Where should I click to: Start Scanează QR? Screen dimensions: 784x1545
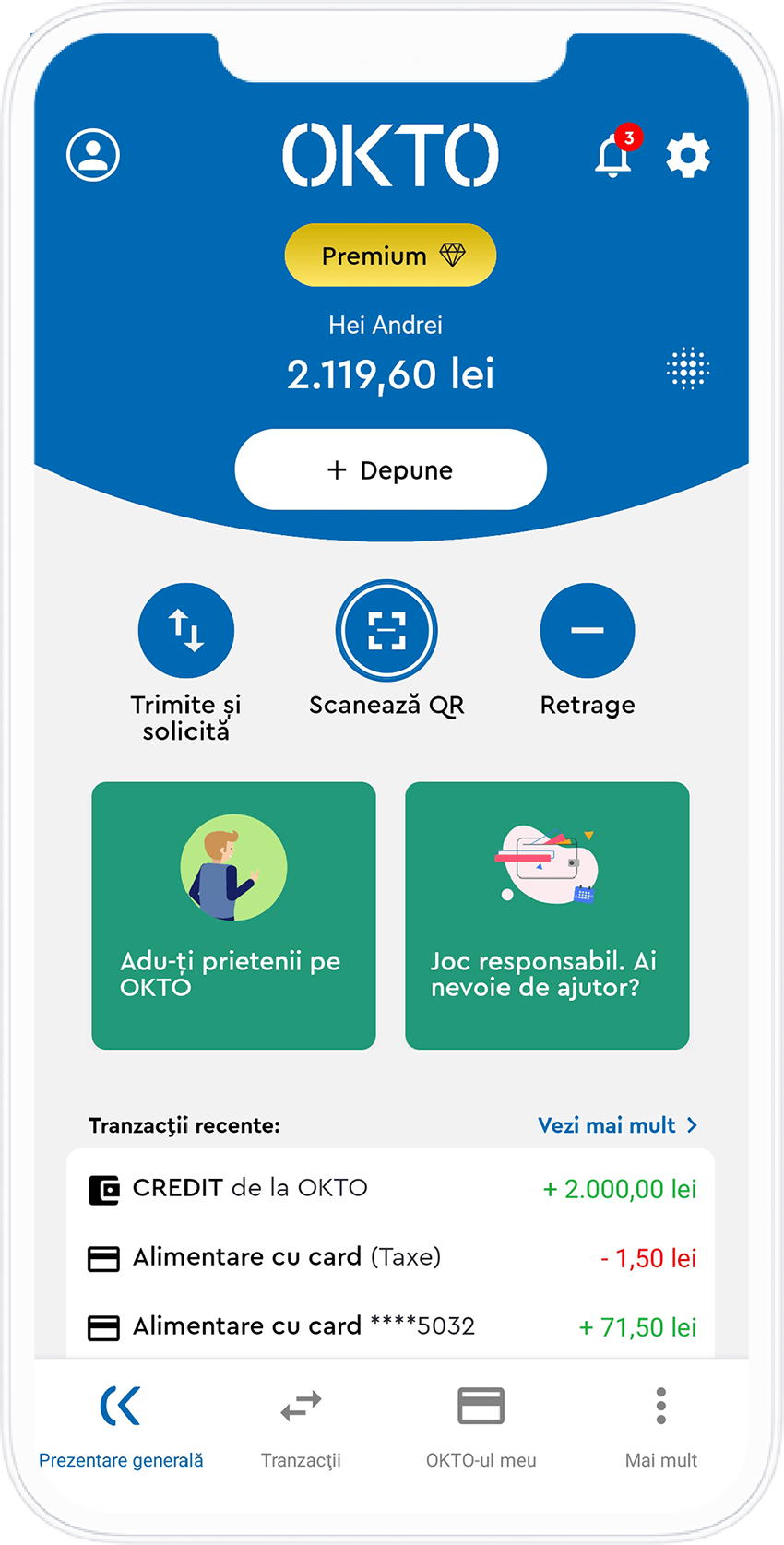[x=386, y=631]
